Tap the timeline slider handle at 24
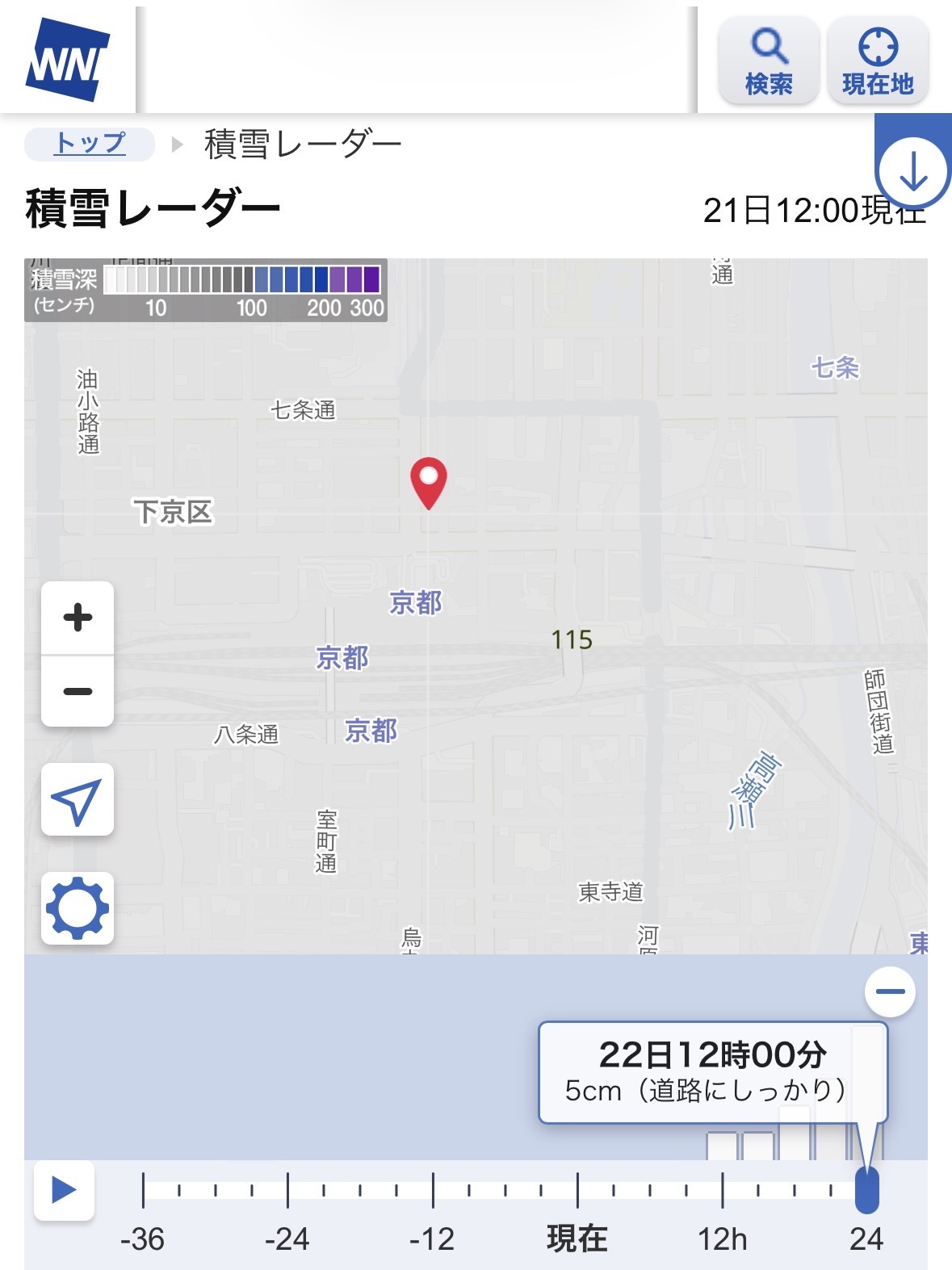952x1270 pixels. [866, 1190]
